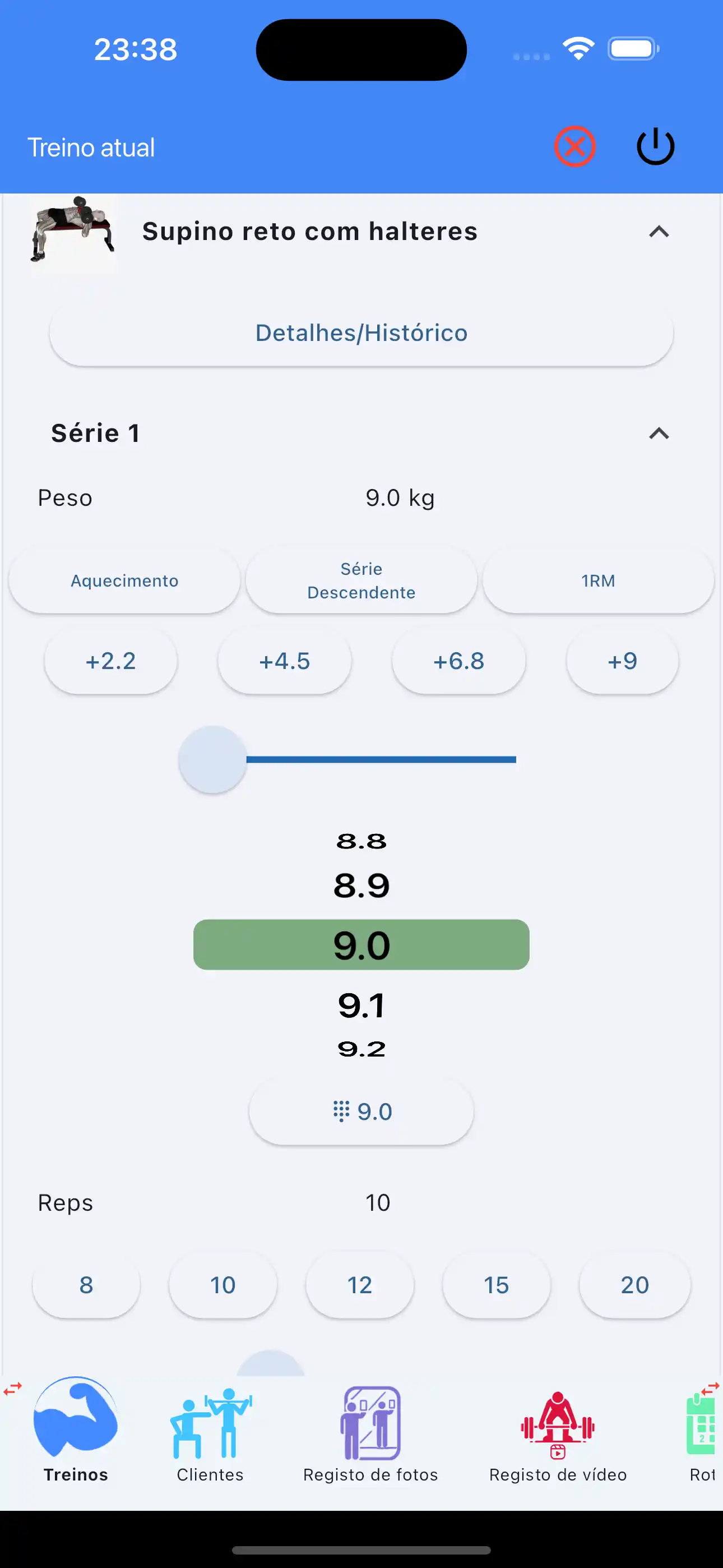Go to Registo de fotos
This screenshot has height=1568, width=723.
[370, 1433]
